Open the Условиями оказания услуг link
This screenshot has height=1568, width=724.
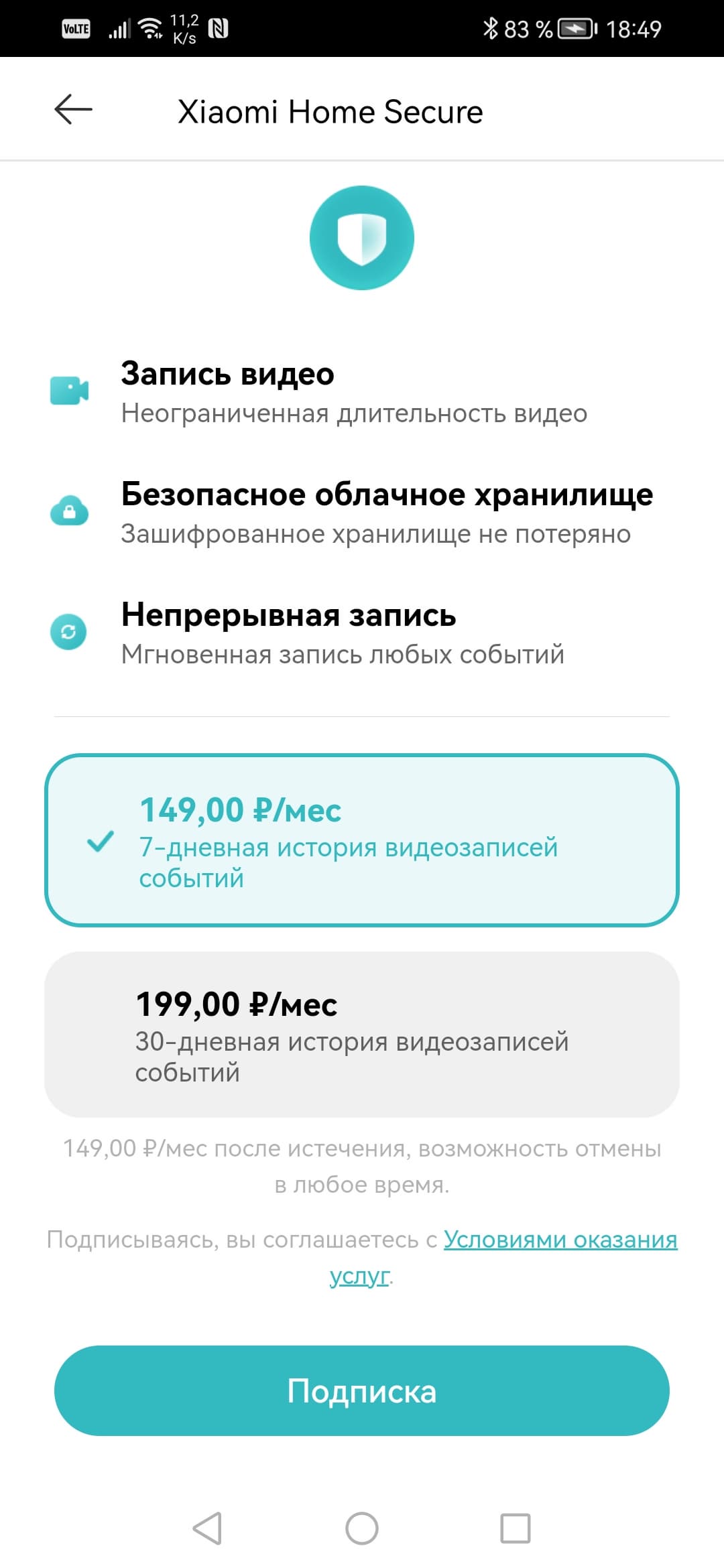click(560, 1240)
